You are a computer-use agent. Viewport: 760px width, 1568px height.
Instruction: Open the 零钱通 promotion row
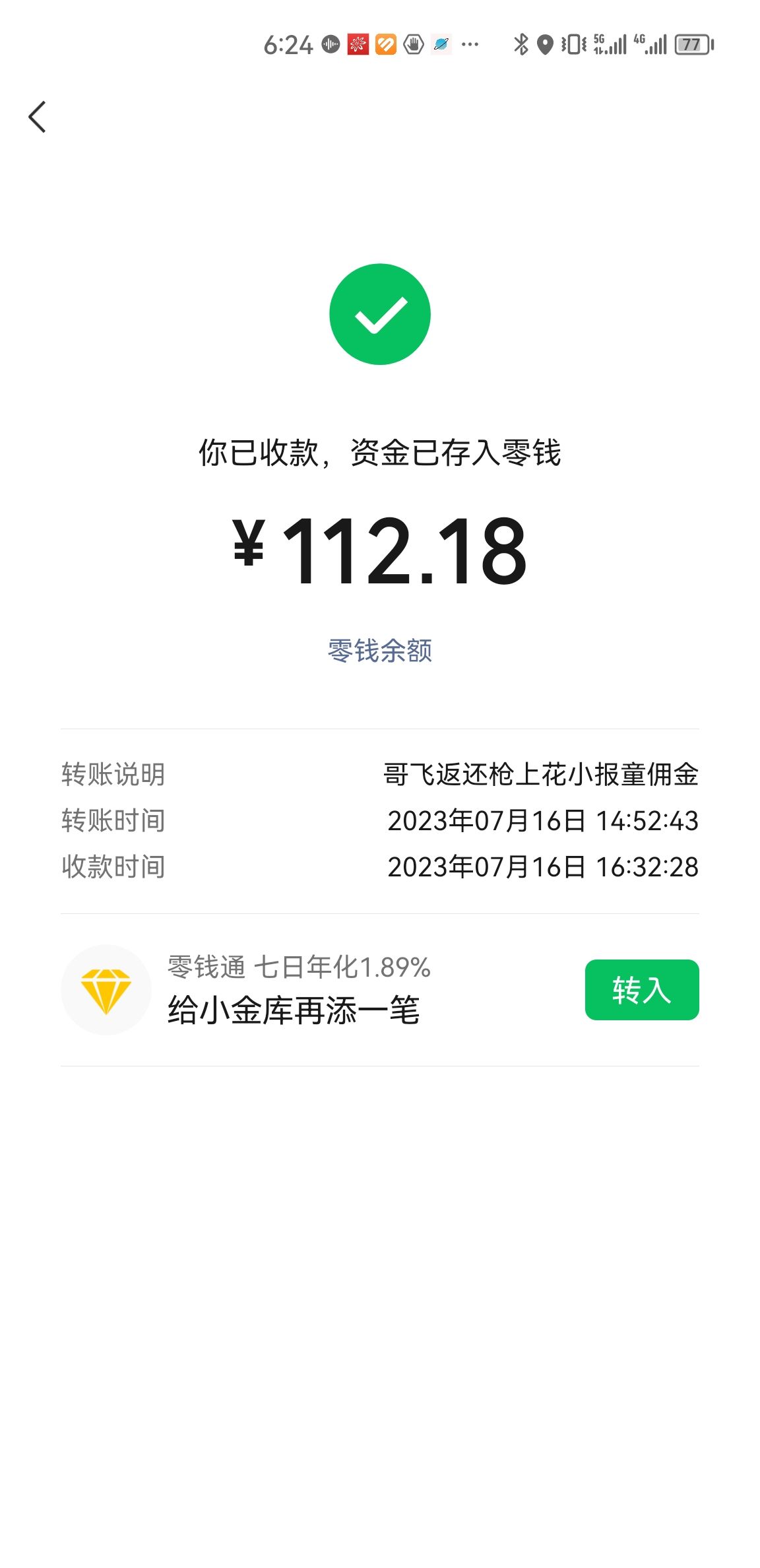(380, 990)
